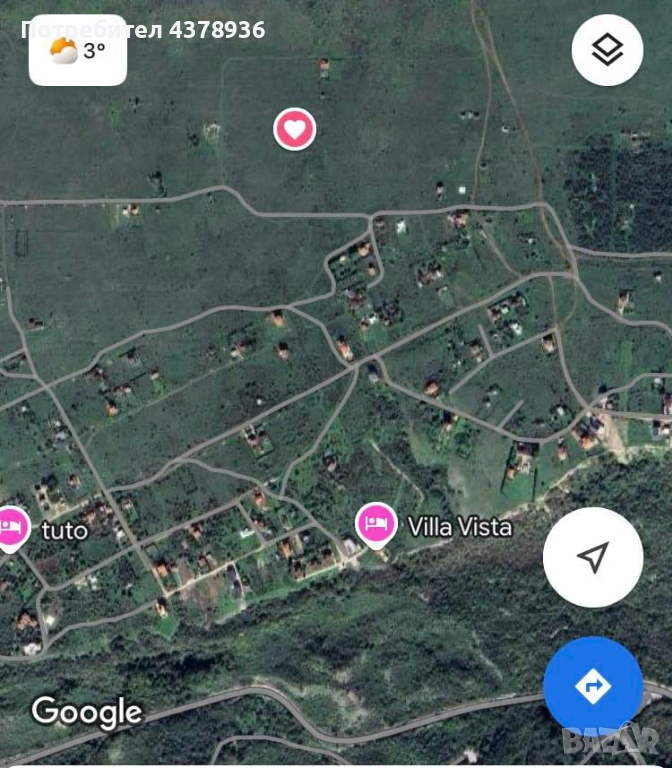Start directions with the blue arrow button
The width and height of the screenshot is (672, 768).
(593, 686)
